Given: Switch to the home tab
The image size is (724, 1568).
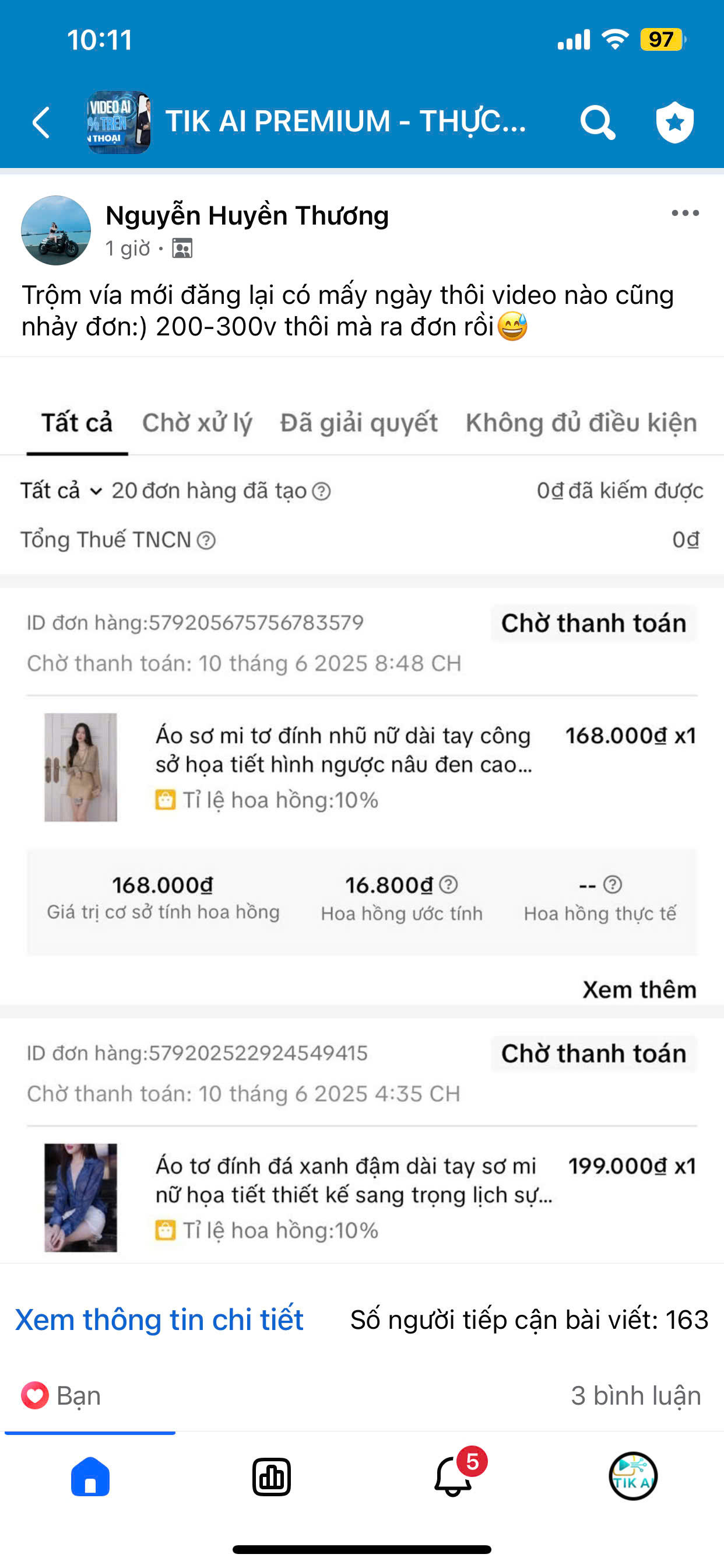Looking at the screenshot, I should pyautogui.click(x=90, y=1476).
